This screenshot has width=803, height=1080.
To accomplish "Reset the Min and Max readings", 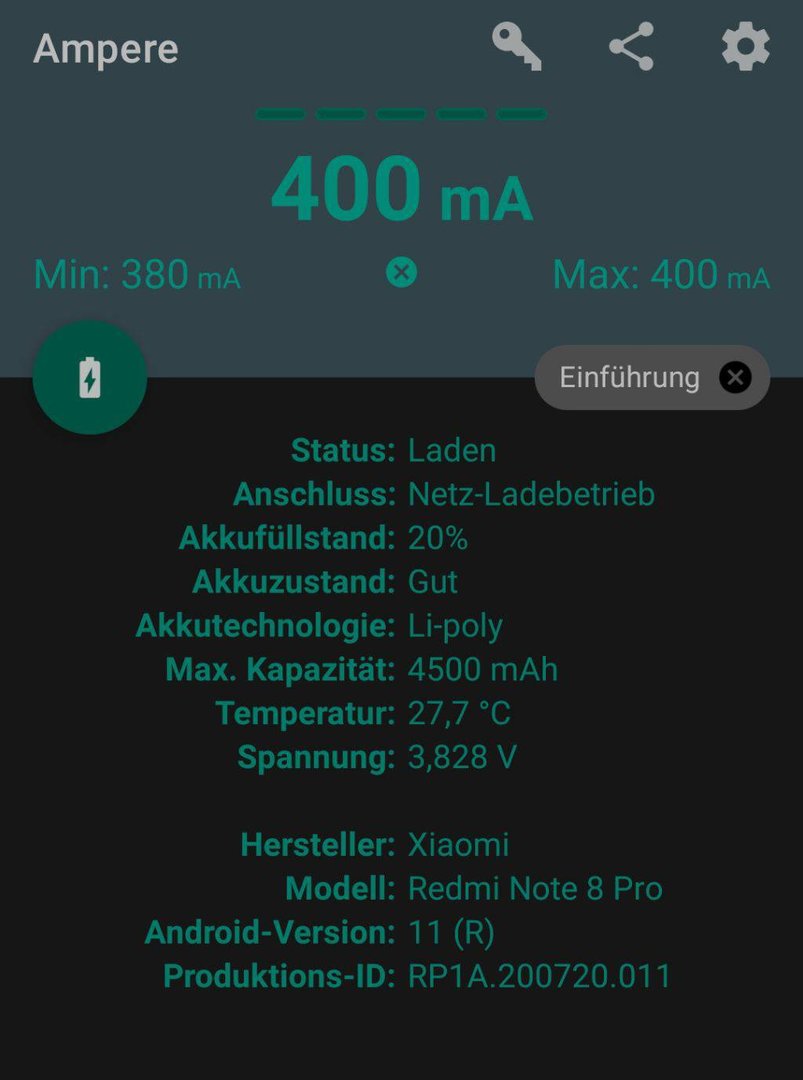I will (401, 272).
